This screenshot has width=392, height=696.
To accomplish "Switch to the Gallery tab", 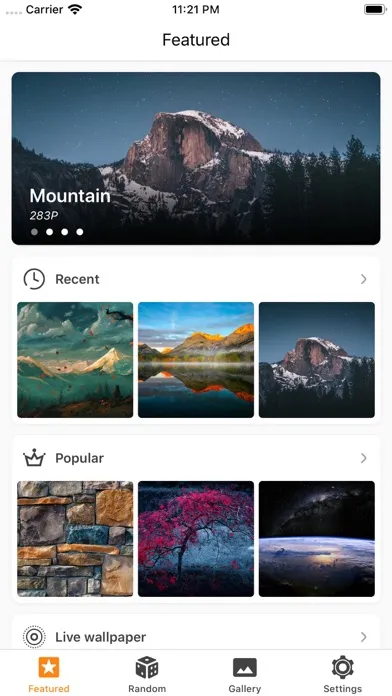I will pyautogui.click(x=245, y=675).
